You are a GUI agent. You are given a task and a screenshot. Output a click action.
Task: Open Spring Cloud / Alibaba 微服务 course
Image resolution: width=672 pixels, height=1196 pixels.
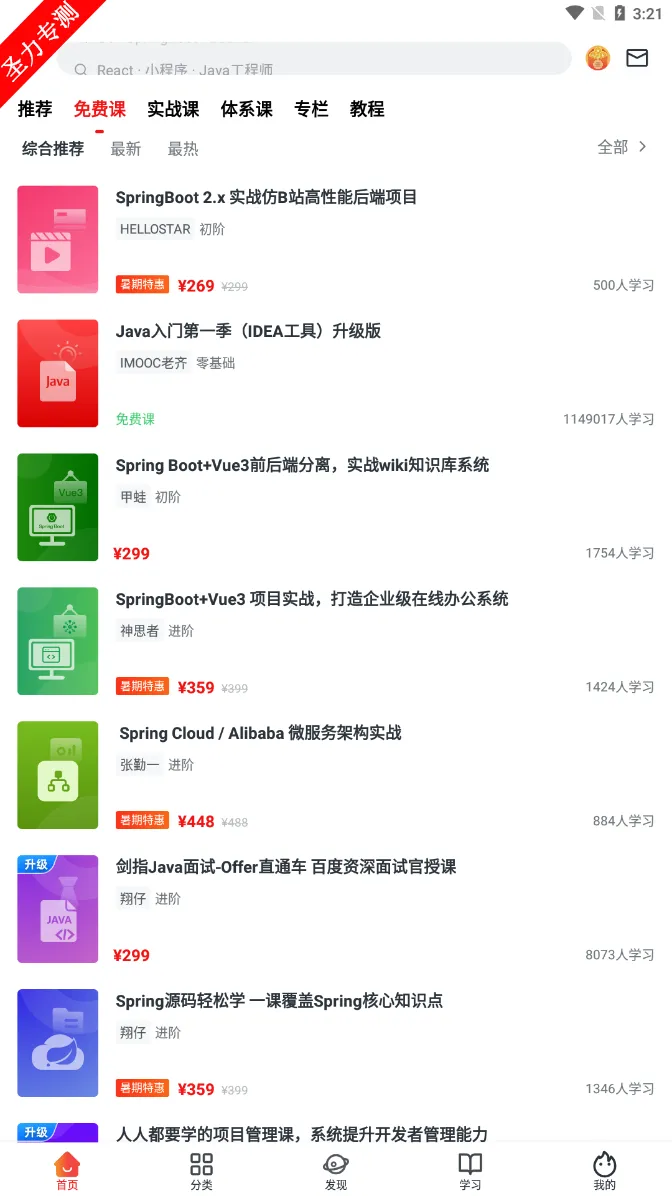click(260, 734)
